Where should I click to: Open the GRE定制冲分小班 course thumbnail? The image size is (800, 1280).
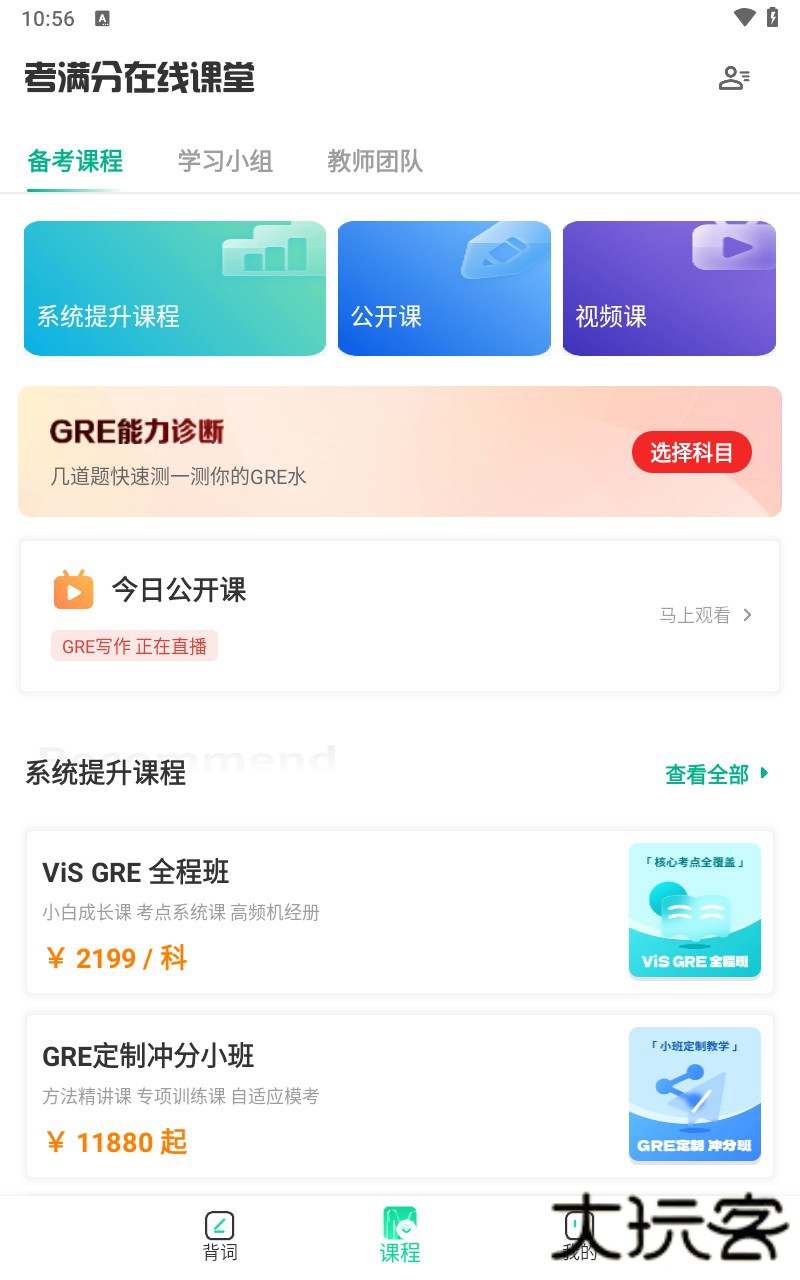coord(694,1094)
